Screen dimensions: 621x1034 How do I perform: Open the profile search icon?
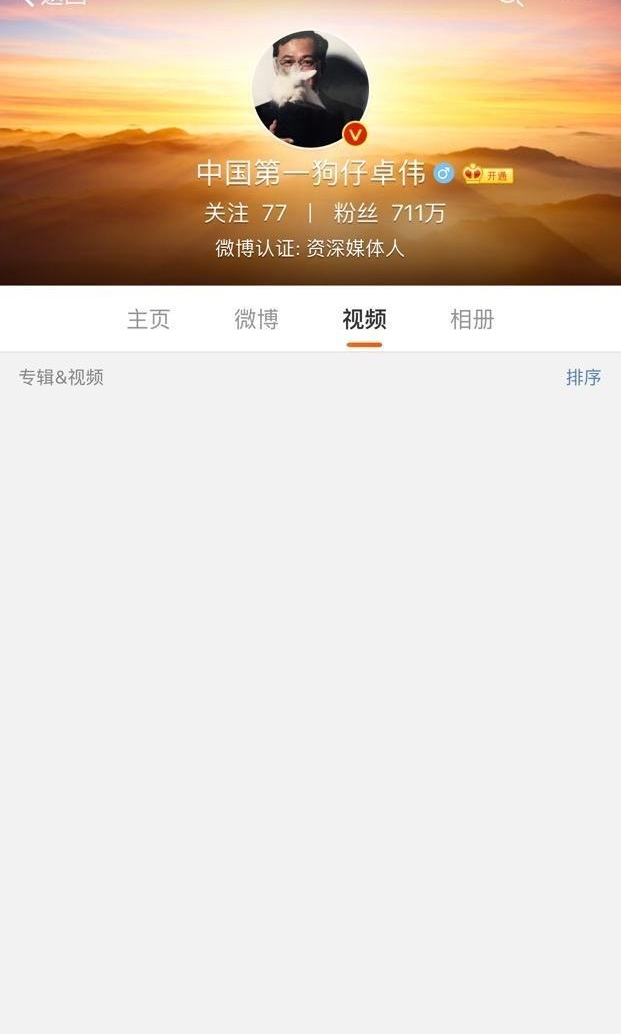coord(510,4)
